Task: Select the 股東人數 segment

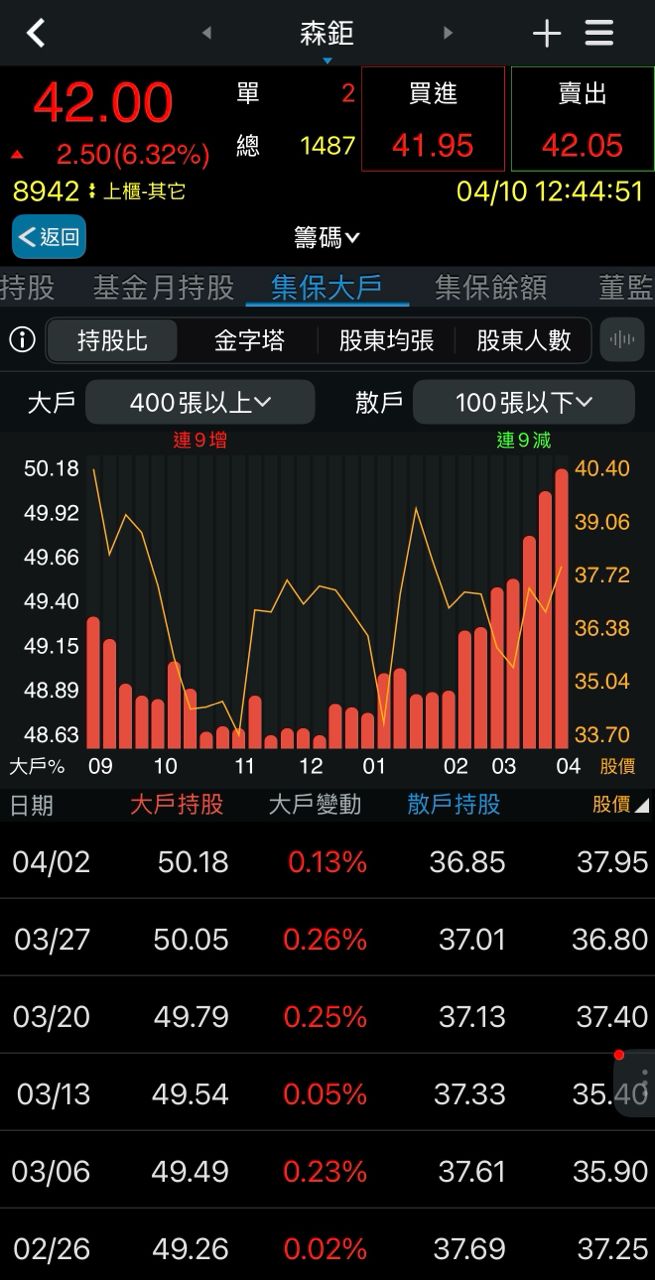Action: click(523, 341)
